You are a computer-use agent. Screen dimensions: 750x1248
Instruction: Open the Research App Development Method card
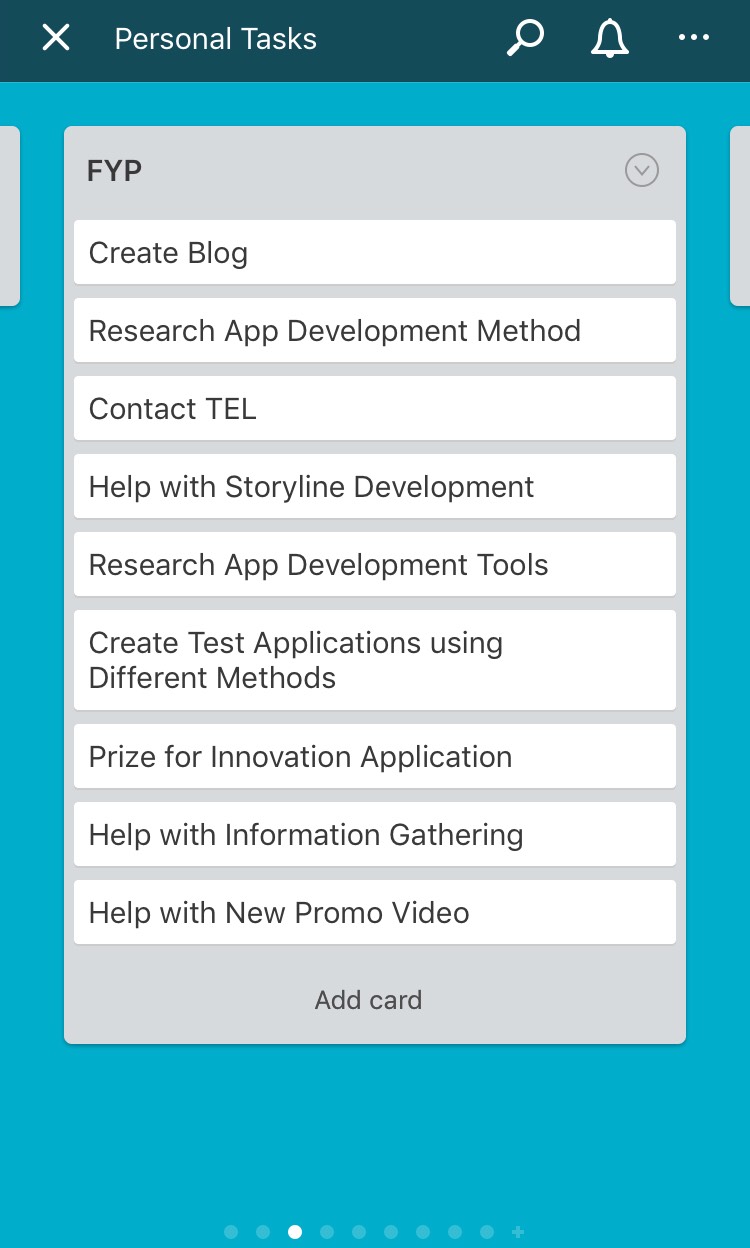[x=374, y=331]
